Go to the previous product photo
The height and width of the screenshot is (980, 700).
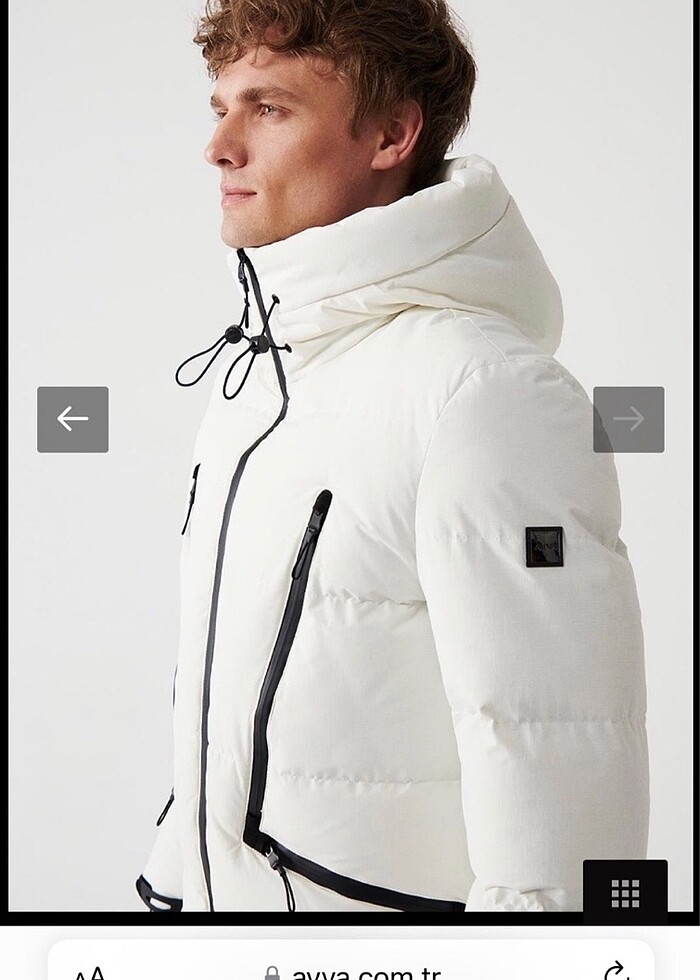click(73, 419)
